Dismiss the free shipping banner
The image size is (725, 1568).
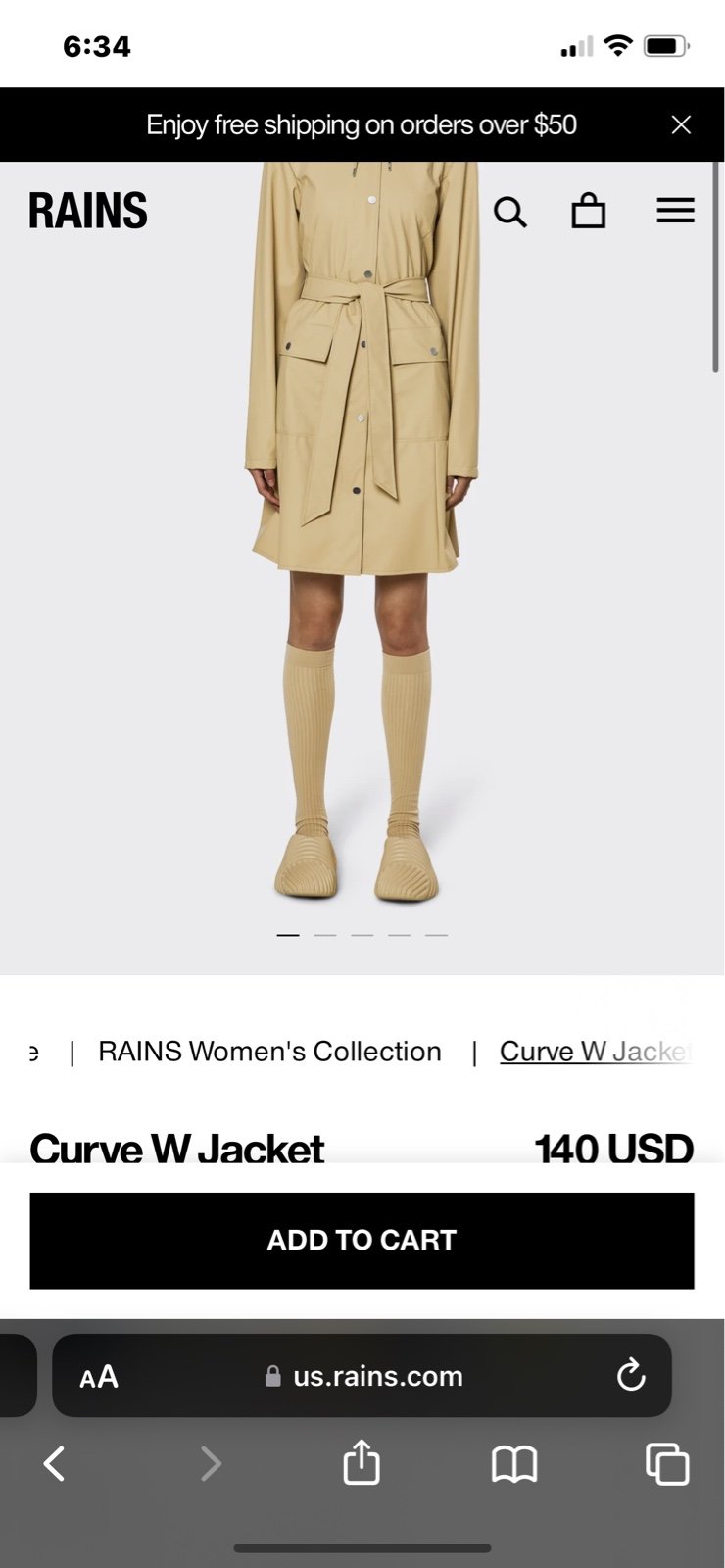coord(681,124)
